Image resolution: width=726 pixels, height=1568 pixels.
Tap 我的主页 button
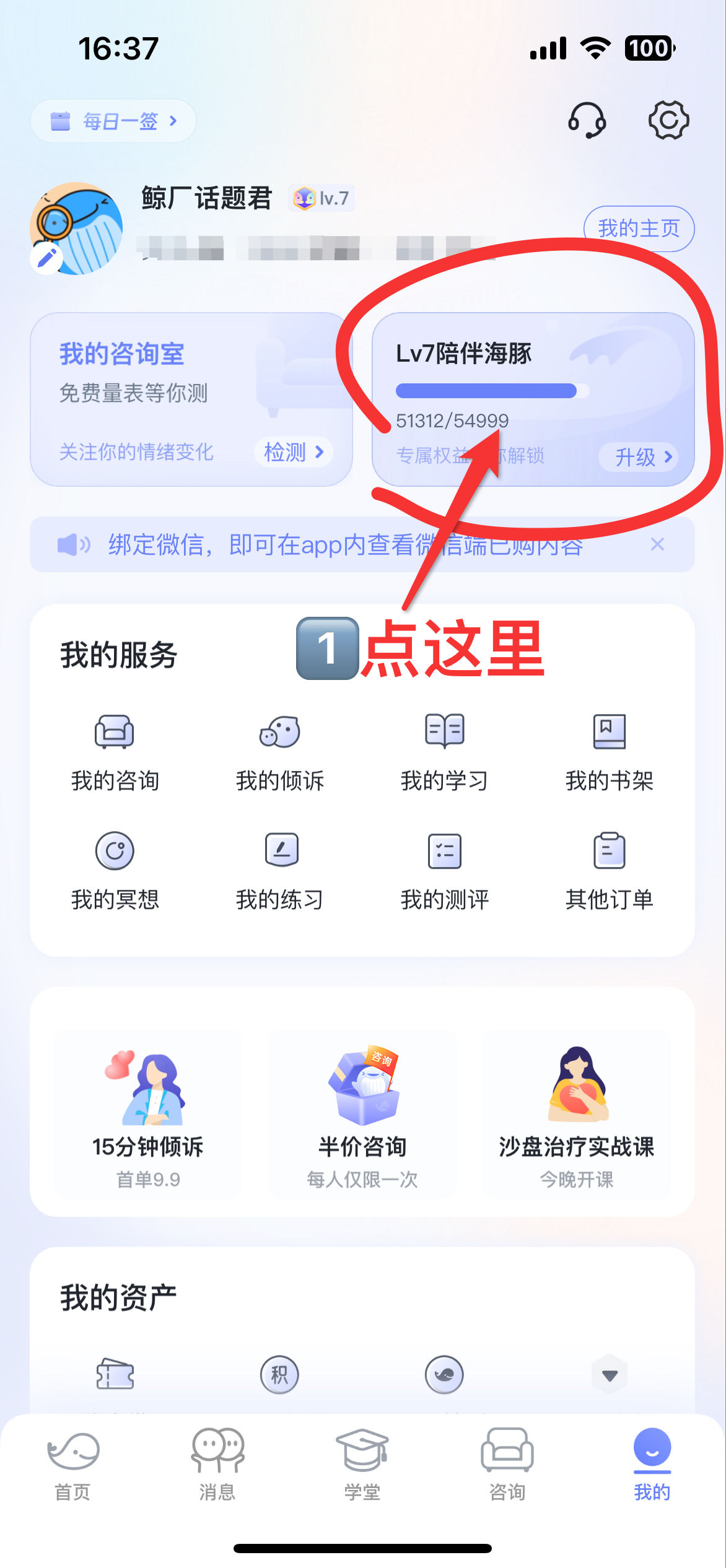coord(639,229)
